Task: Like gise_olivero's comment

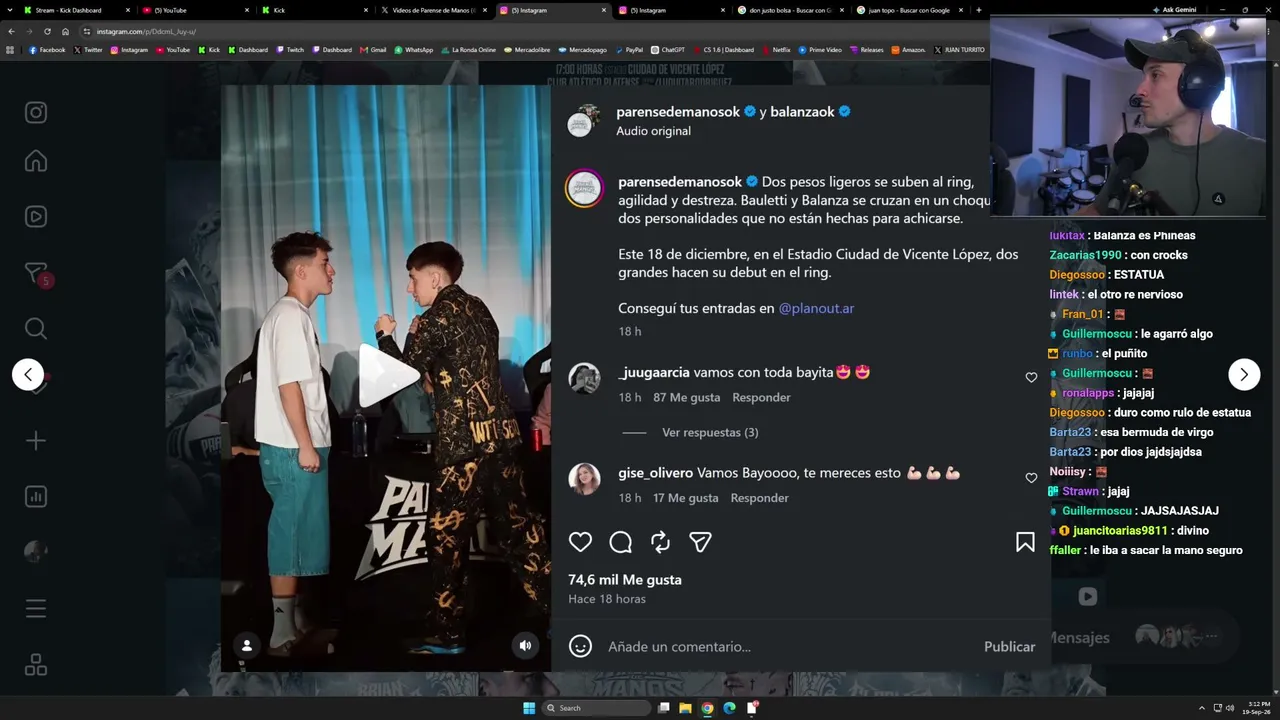Action: [1031, 478]
